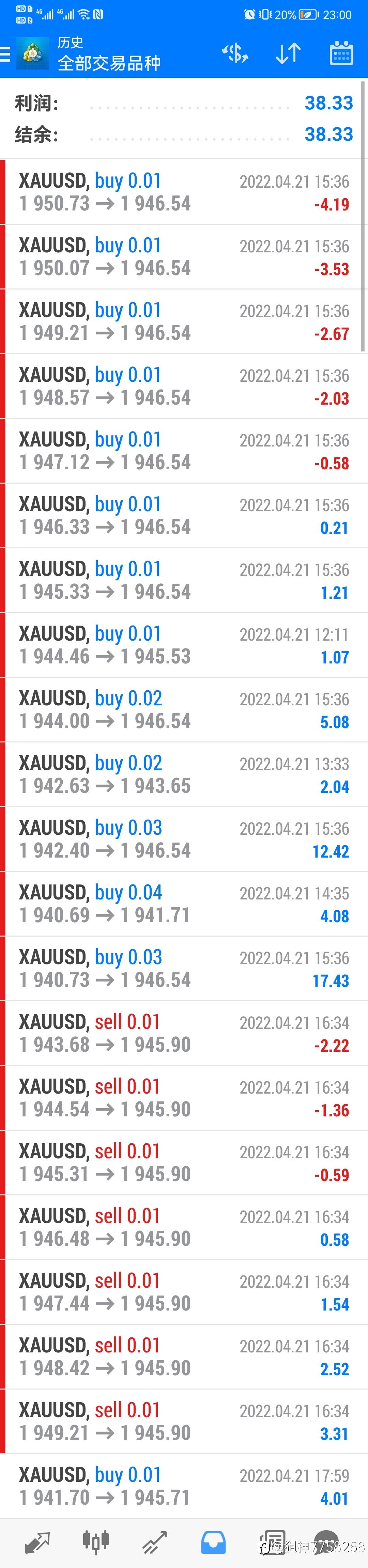Viewport: 368px width, 1568px height.
Task: Select the buy 0.04 trade at 1 940.69
Action: pos(183,903)
